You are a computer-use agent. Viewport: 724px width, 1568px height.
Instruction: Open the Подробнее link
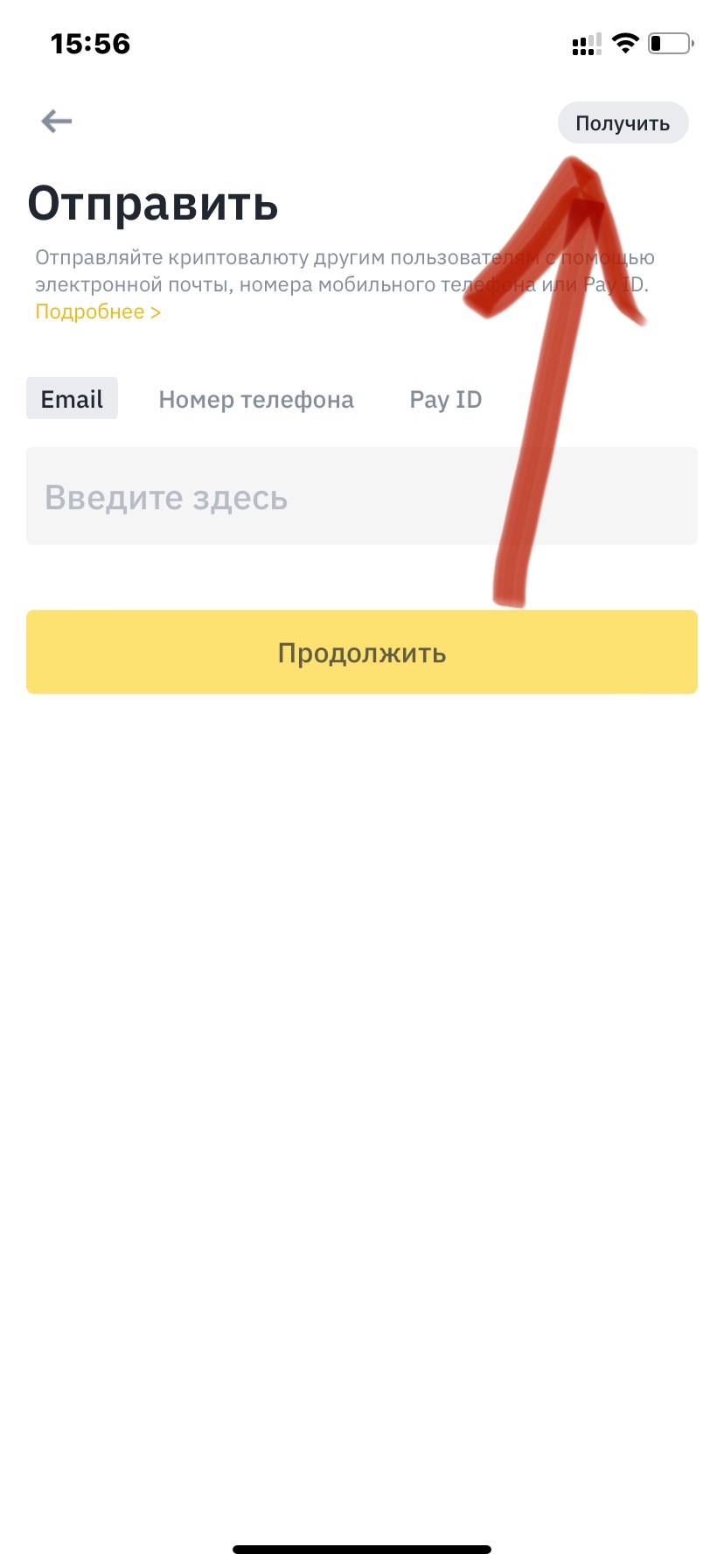(98, 312)
